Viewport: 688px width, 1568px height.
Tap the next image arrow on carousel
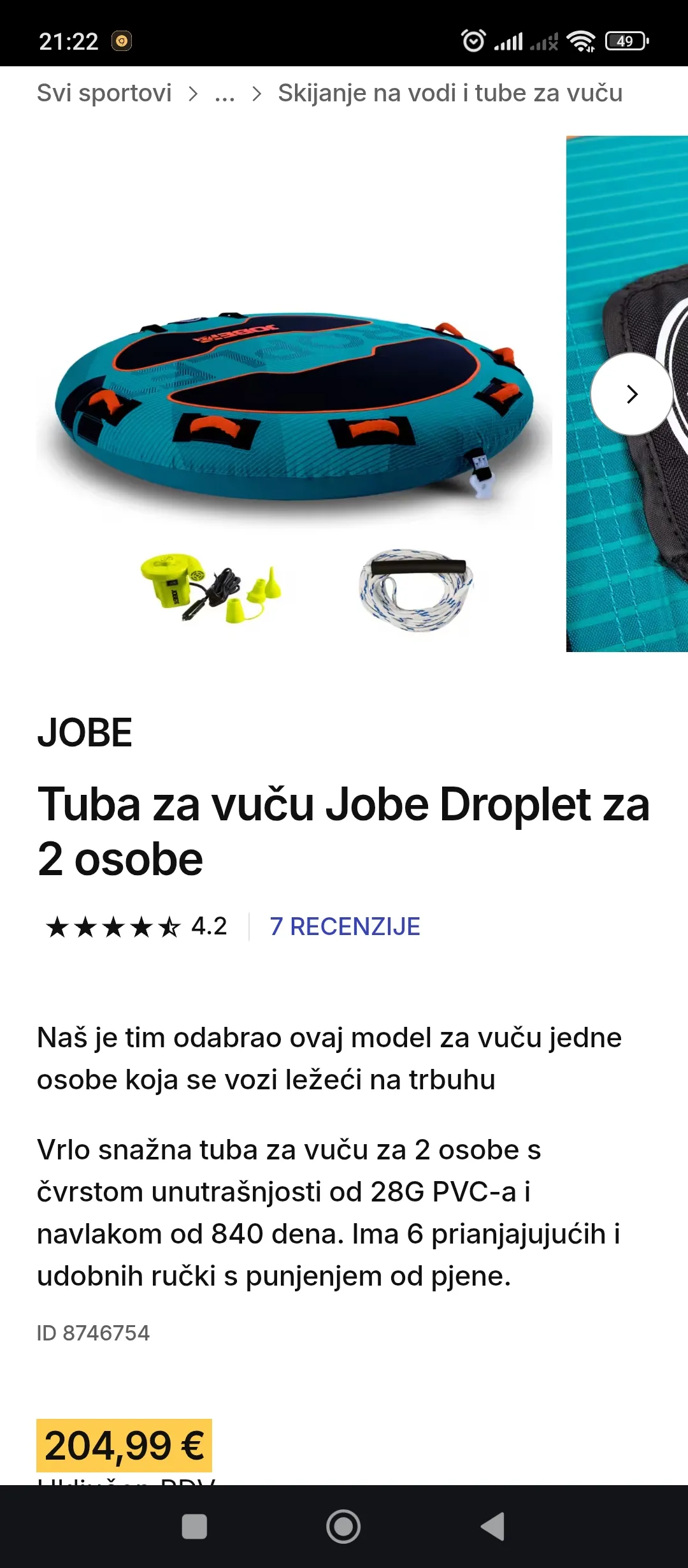click(633, 395)
